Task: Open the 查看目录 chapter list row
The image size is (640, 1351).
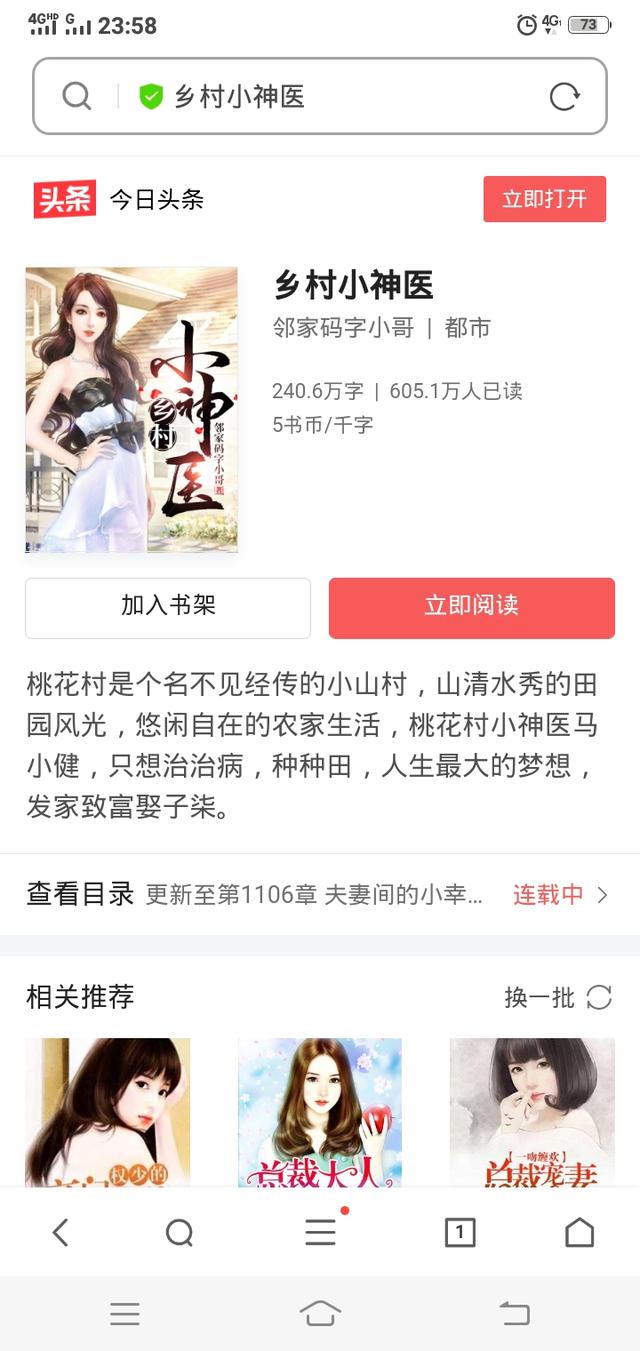Action: [x=318, y=894]
